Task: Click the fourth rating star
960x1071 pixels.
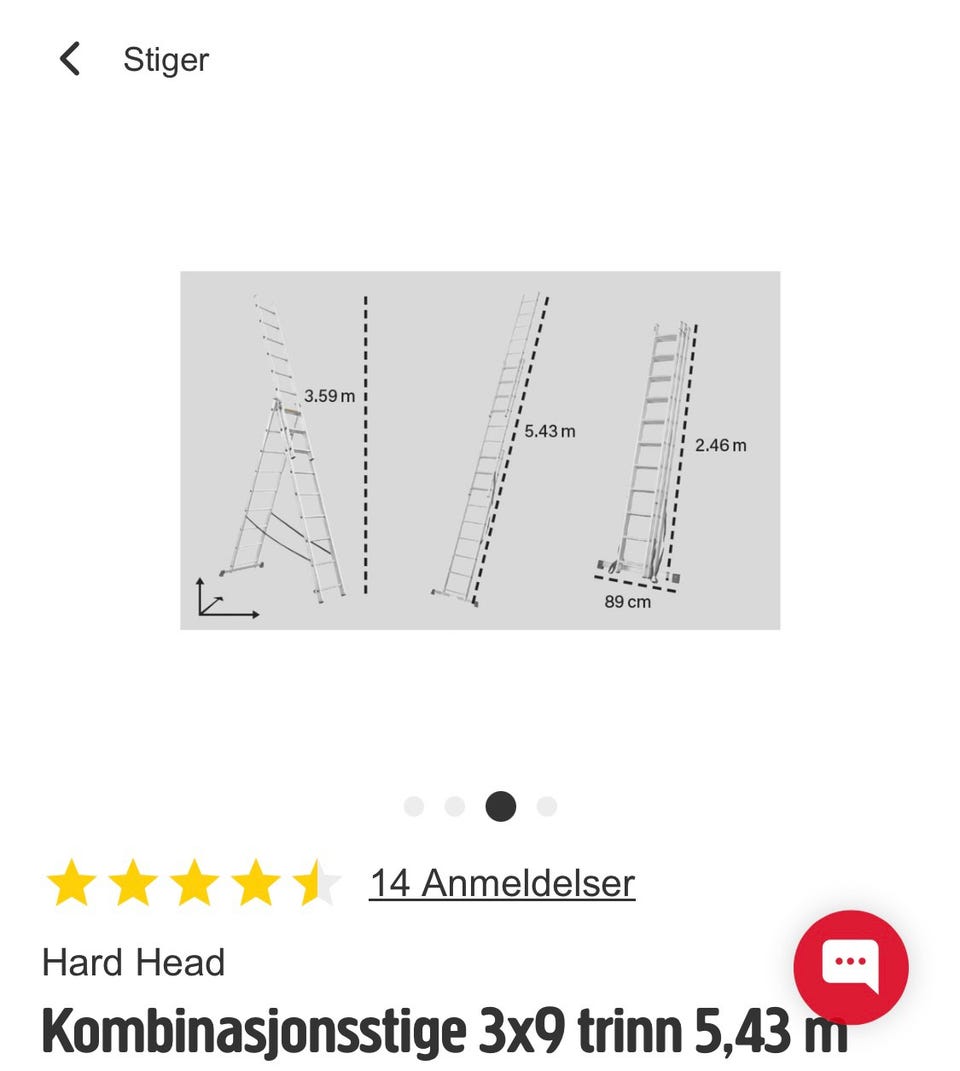Action: 252,882
